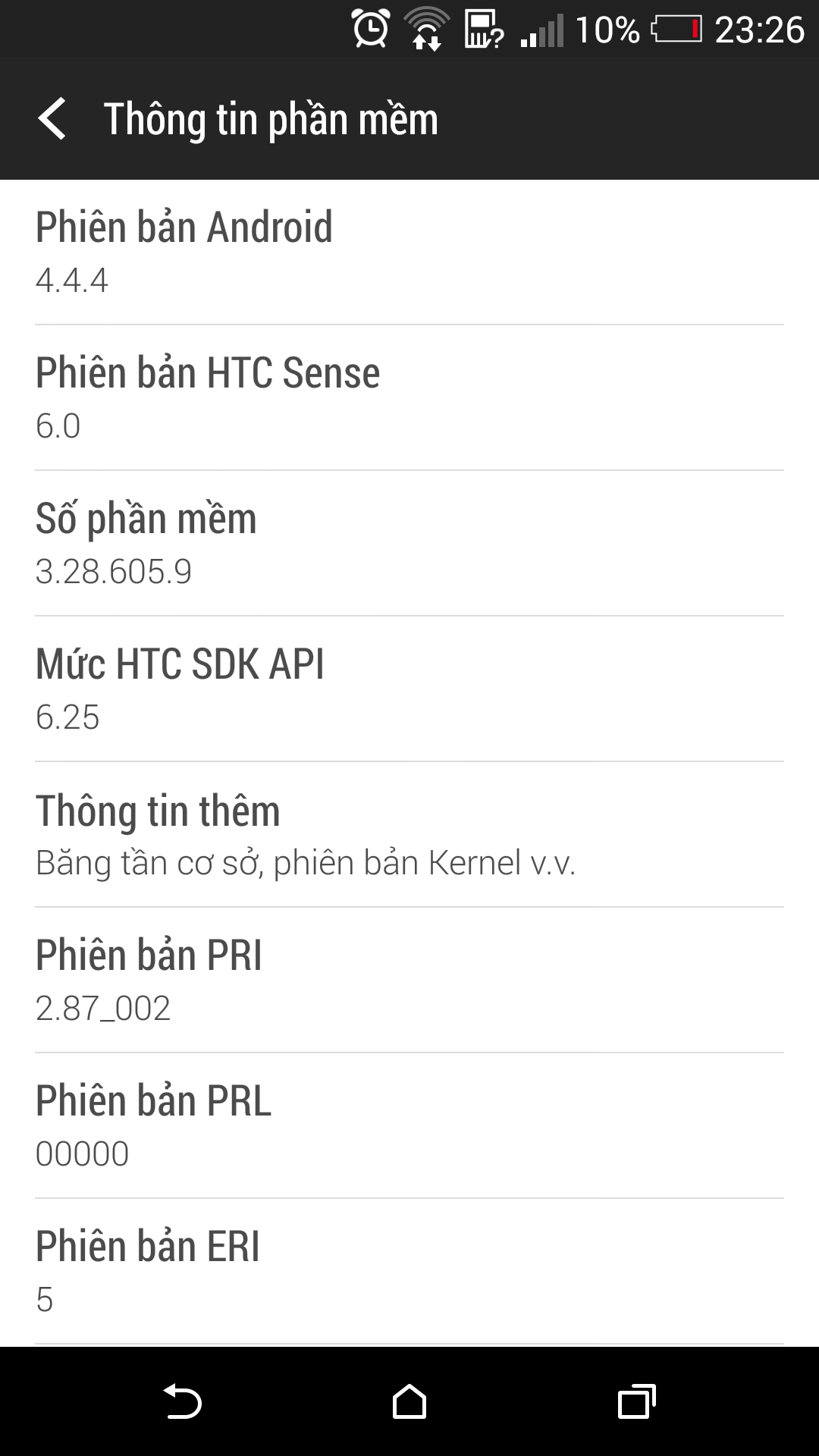Select the Số phần mềm row
The width and height of the screenshot is (819, 1456).
pyautogui.click(x=409, y=543)
